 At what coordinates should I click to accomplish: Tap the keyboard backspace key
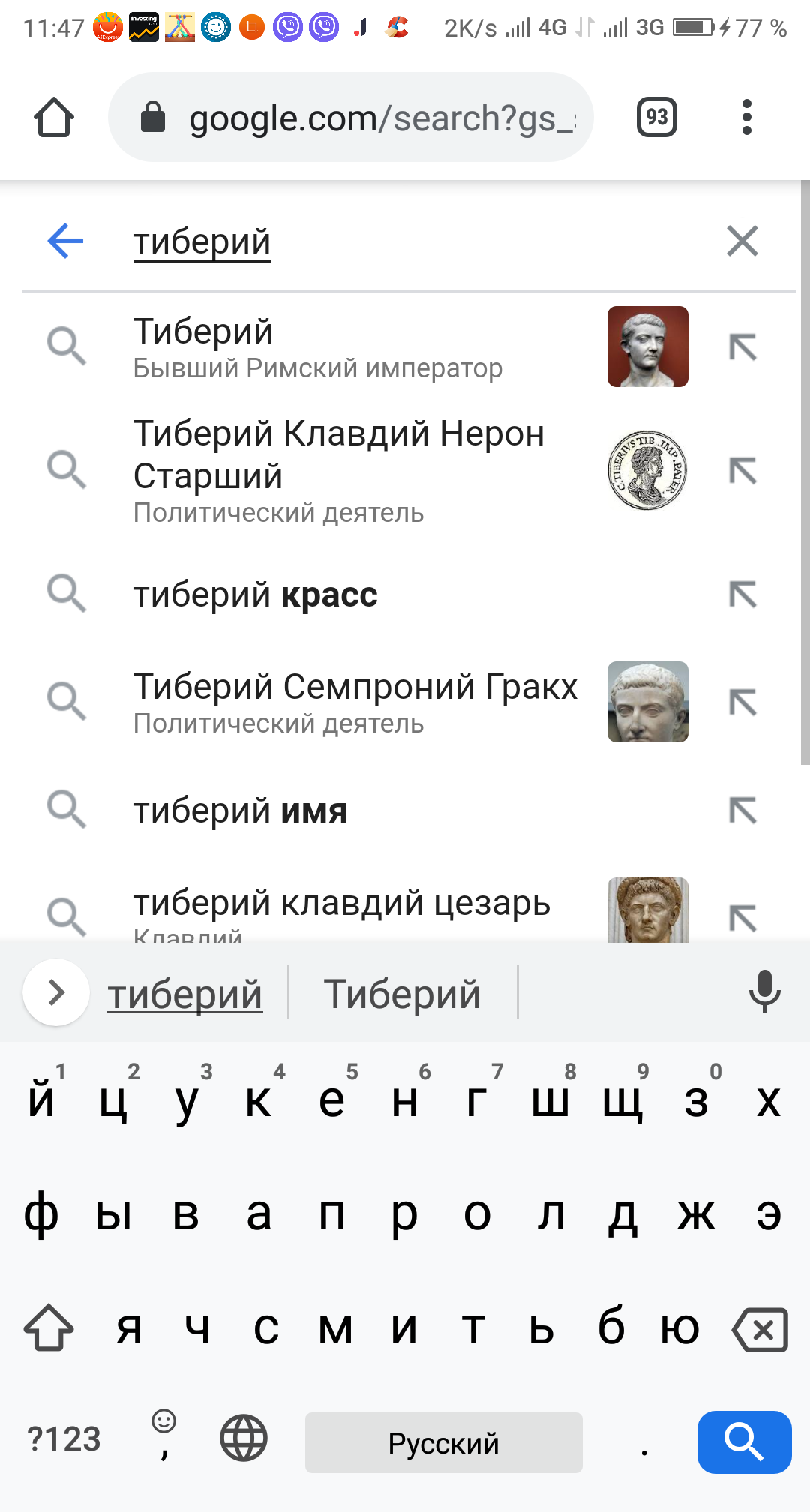point(760,1330)
